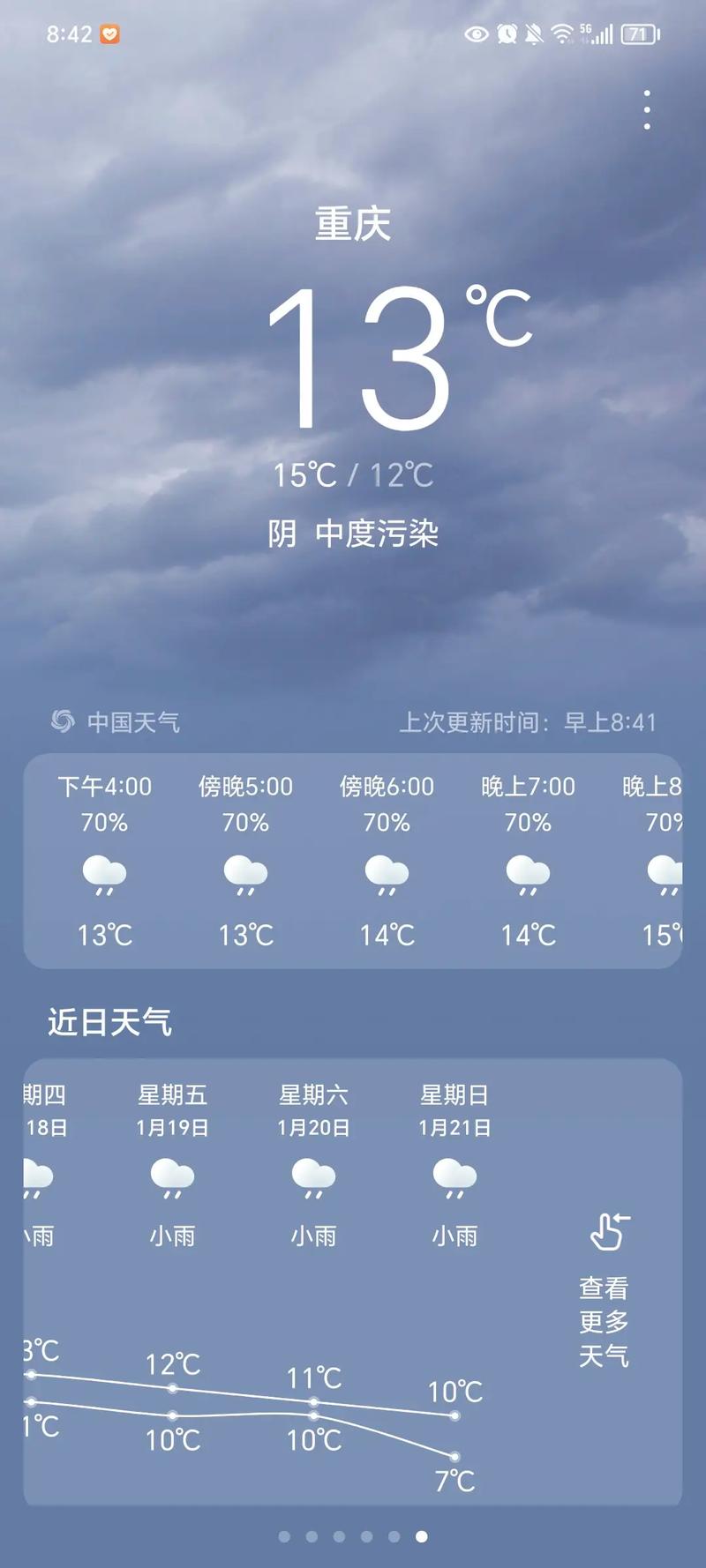Tap the battery indicator showing 71

click(638, 34)
